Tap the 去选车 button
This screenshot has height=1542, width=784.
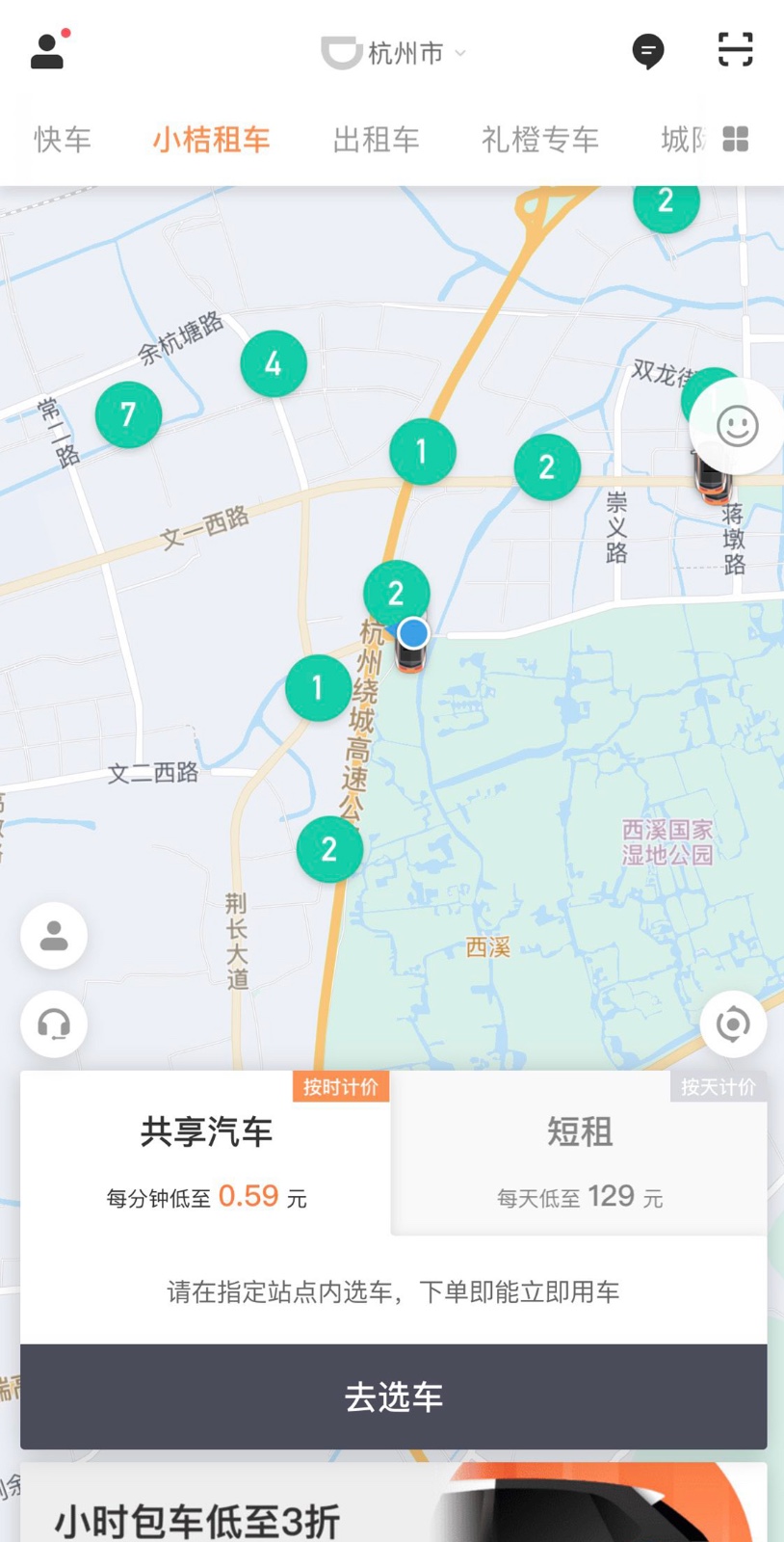pos(392,1397)
